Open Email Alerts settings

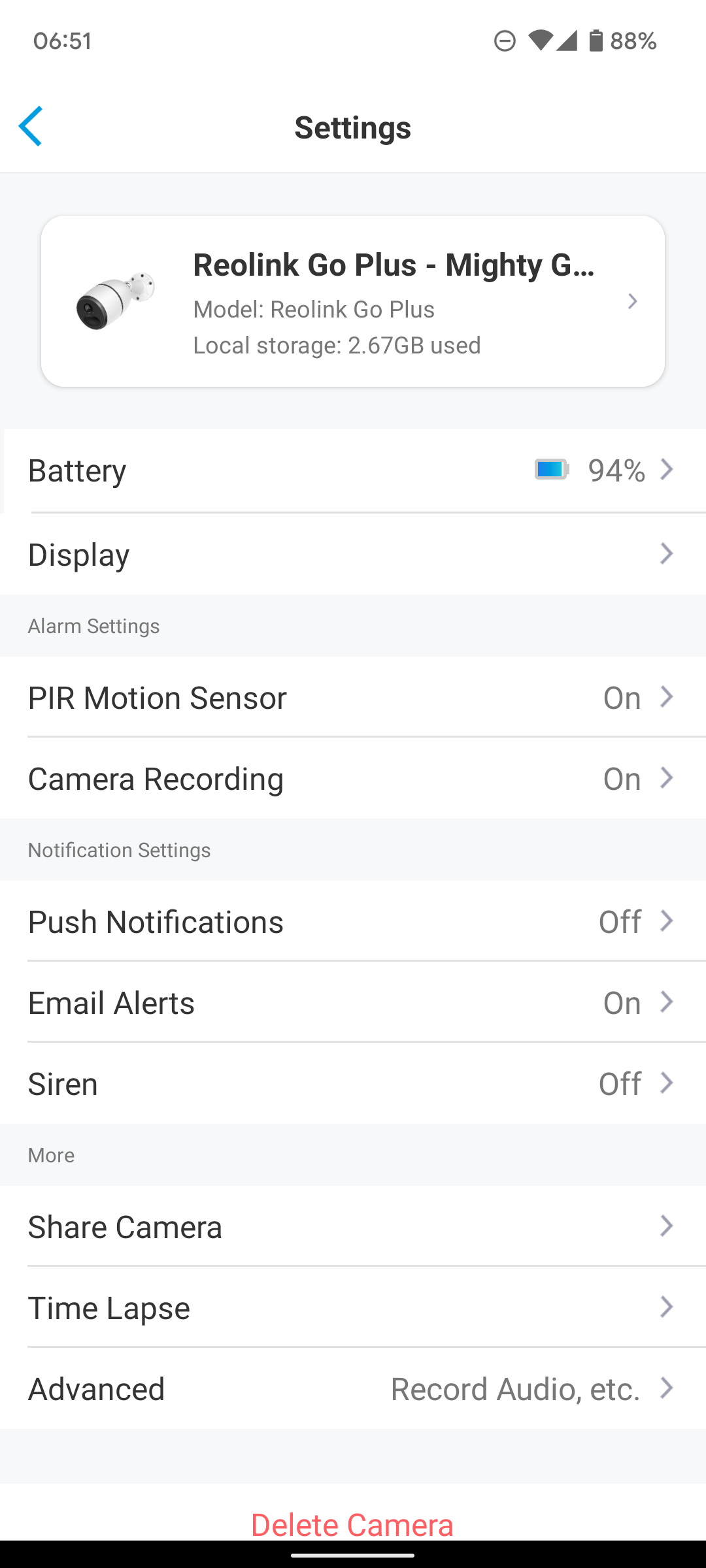[x=353, y=1002]
